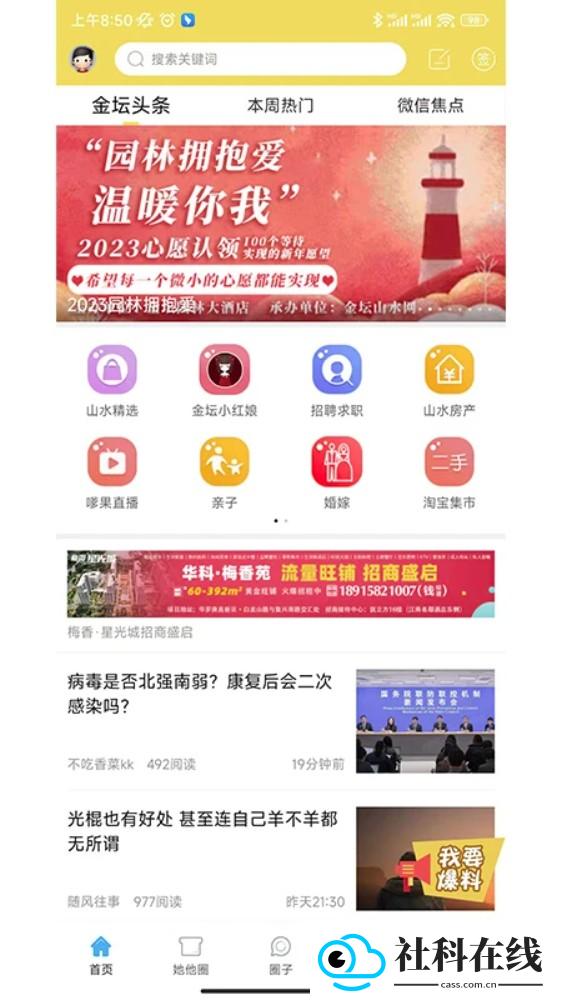562x1000 pixels.
Task: Open 山水房产
Action: (450, 381)
